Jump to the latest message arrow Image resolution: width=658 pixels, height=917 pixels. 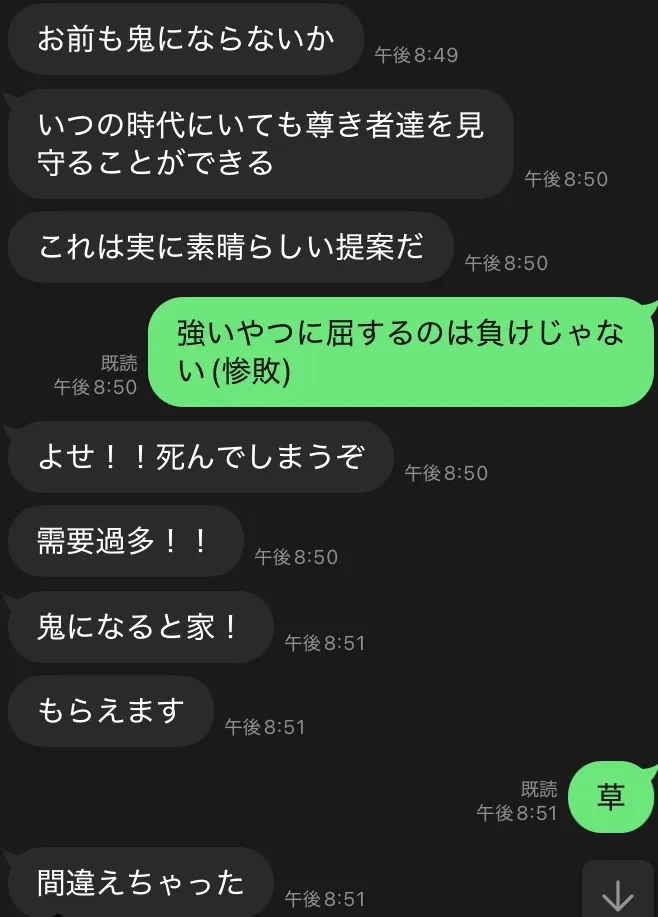pos(618,890)
